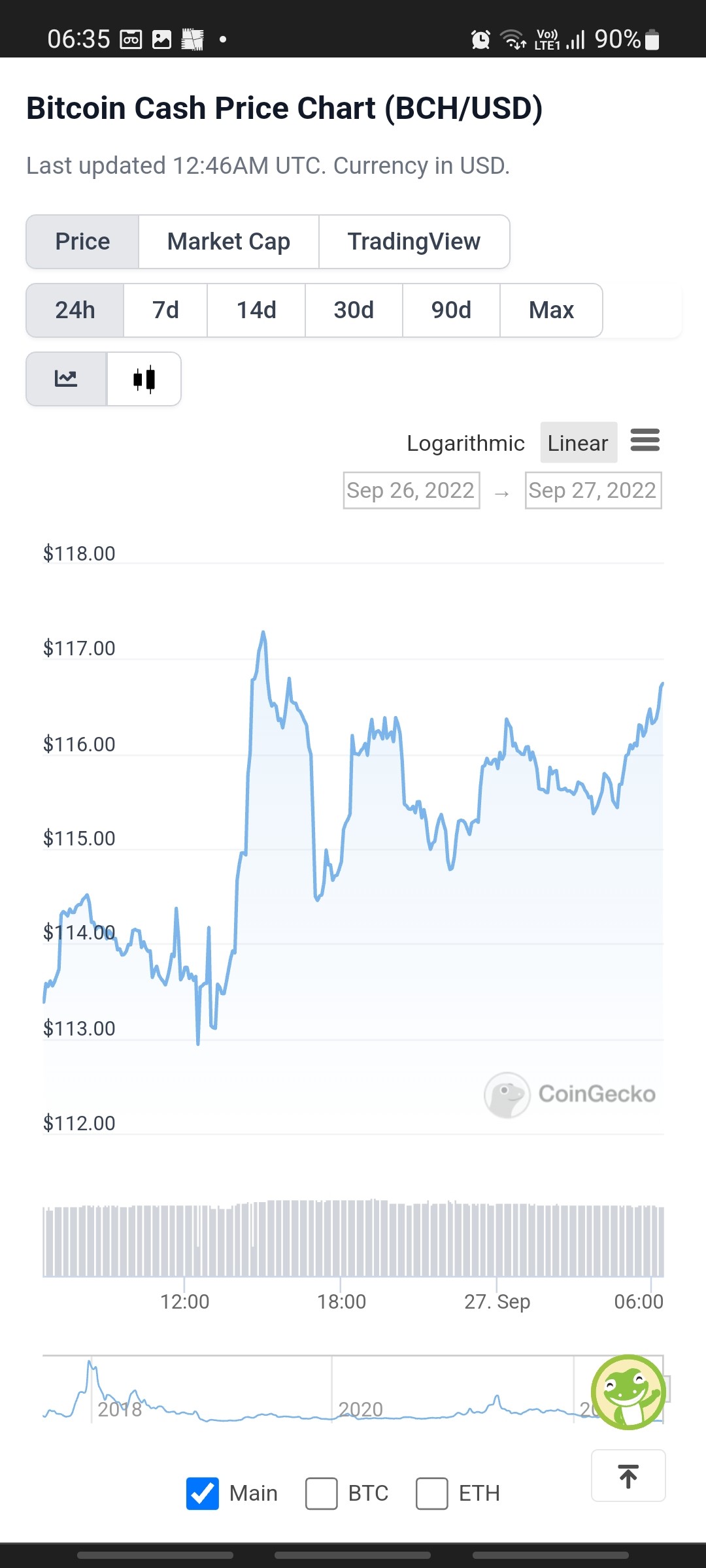Viewport: 706px width, 1568px height.
Task: Switch to candlestick chart view
Action: (144, 379)
